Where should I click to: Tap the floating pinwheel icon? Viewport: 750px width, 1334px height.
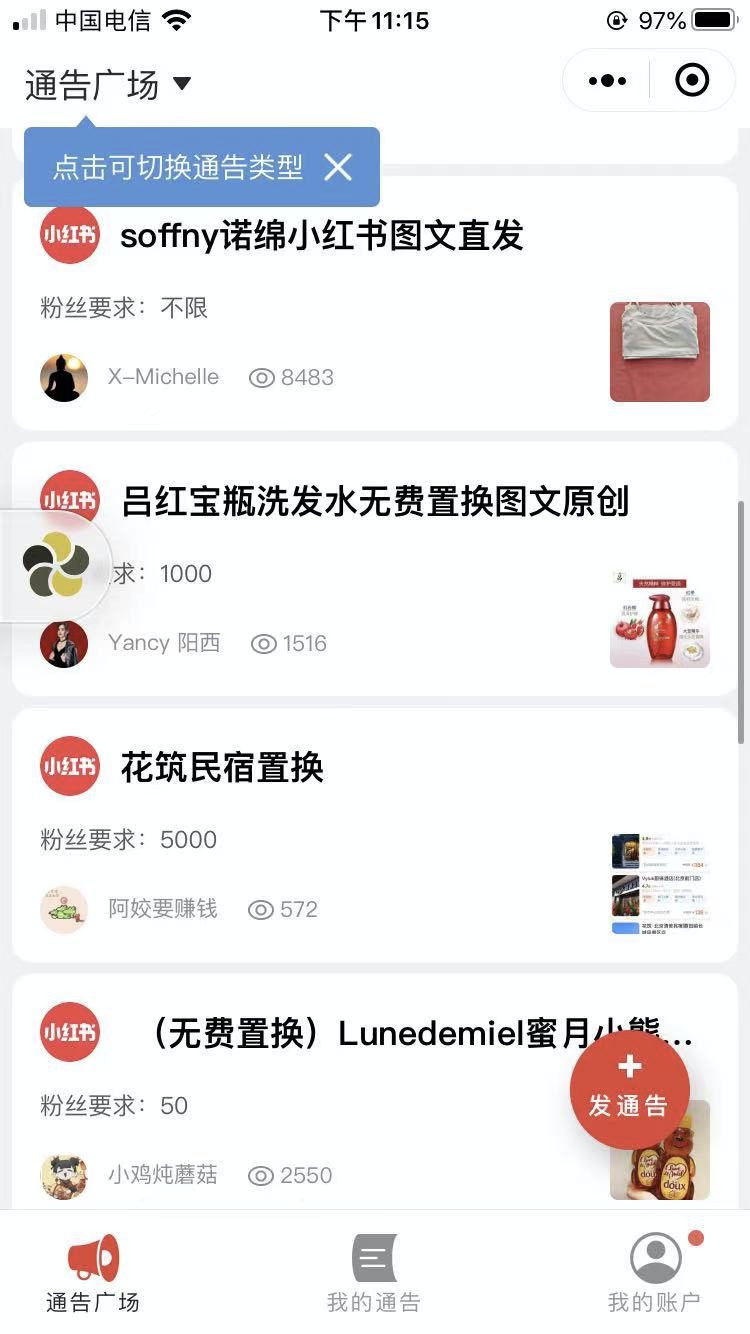click(x=56, y=565)
